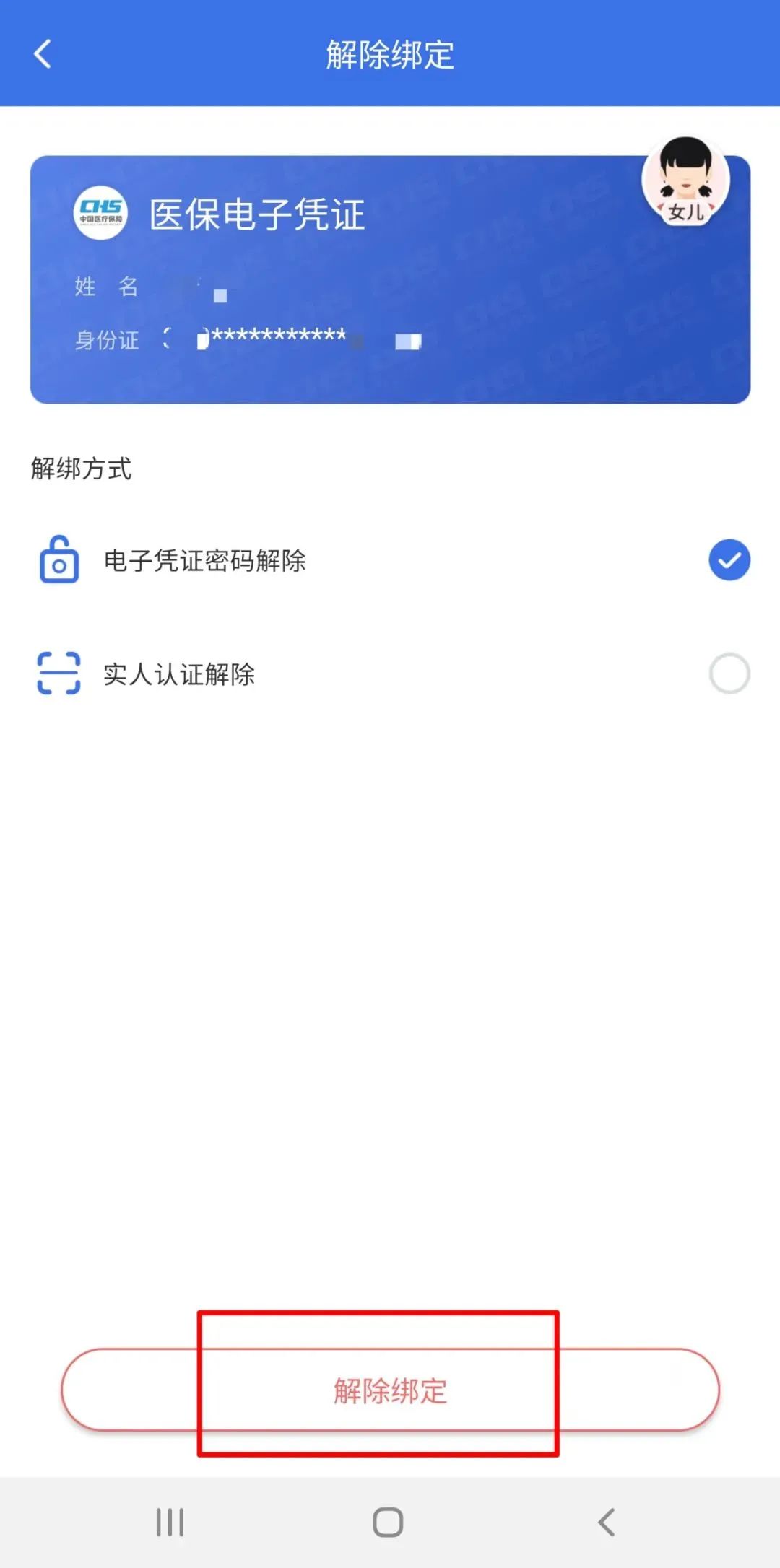This screenshot has height=1568, width=780.
Task: Tap the blue checkmark on selected method
Action: click(x=730, y=559)
